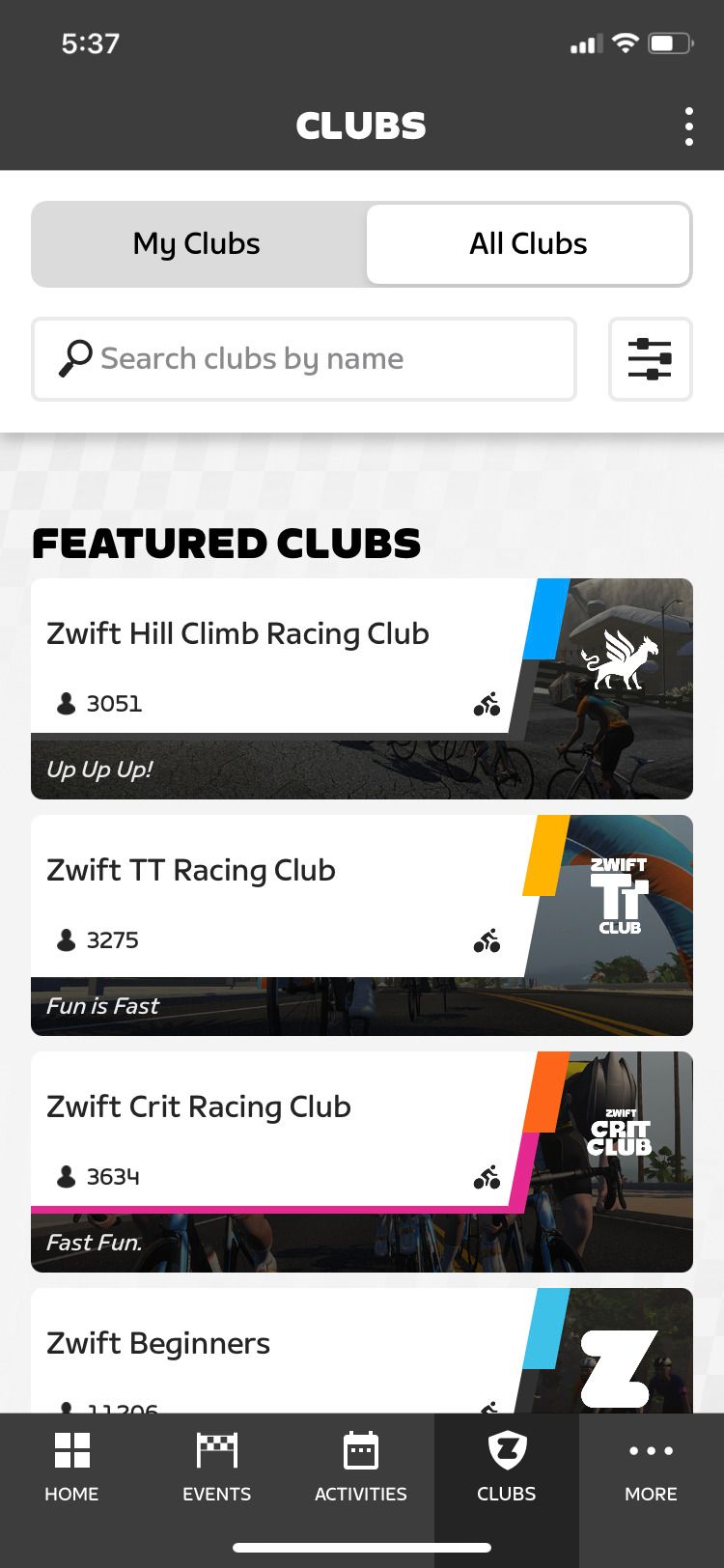
Task: Tap the Wi-Fi indicator in the status bar
Action: [x=625, y=42]
